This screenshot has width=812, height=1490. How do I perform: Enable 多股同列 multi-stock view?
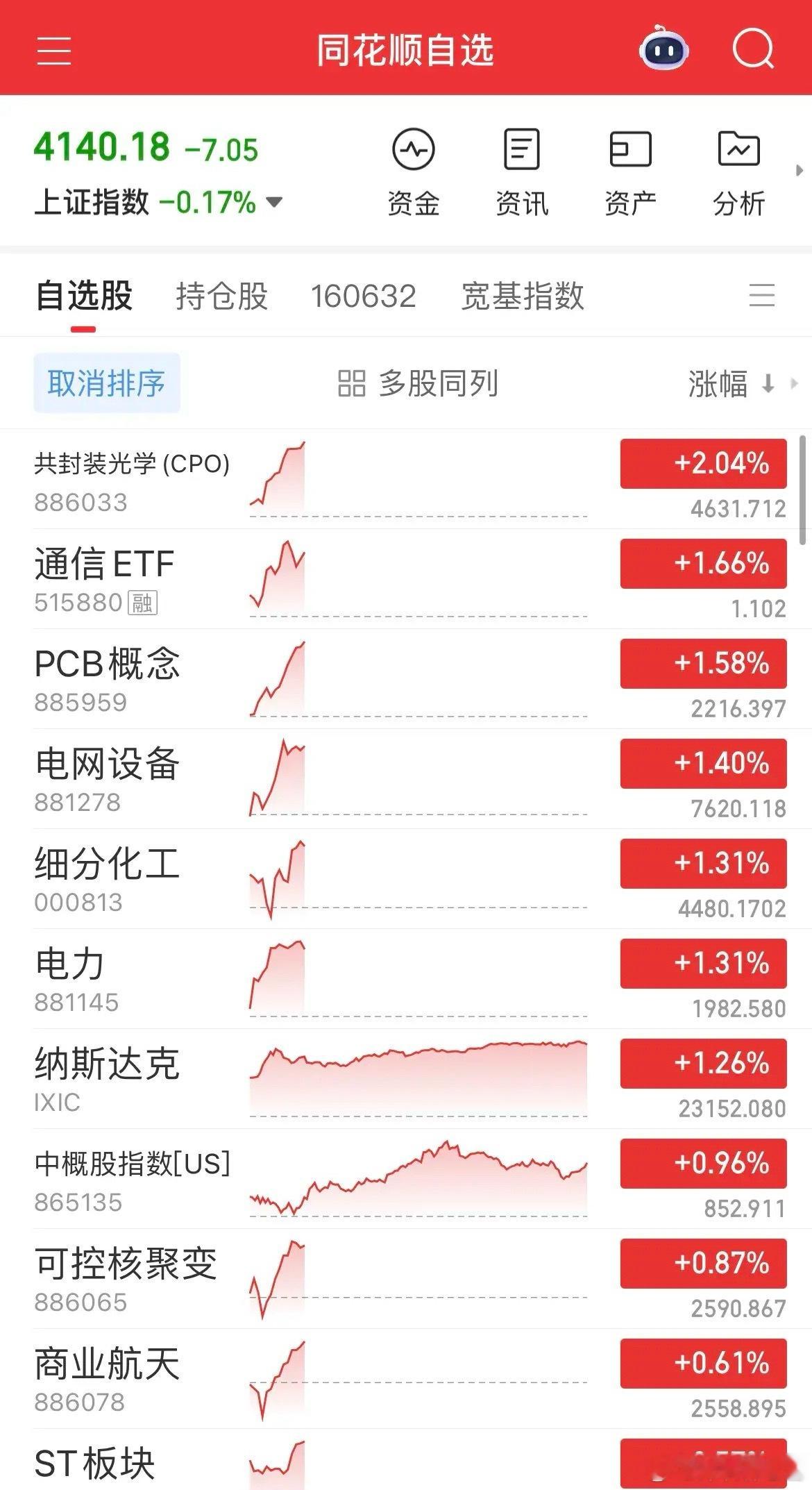point(418,383)
